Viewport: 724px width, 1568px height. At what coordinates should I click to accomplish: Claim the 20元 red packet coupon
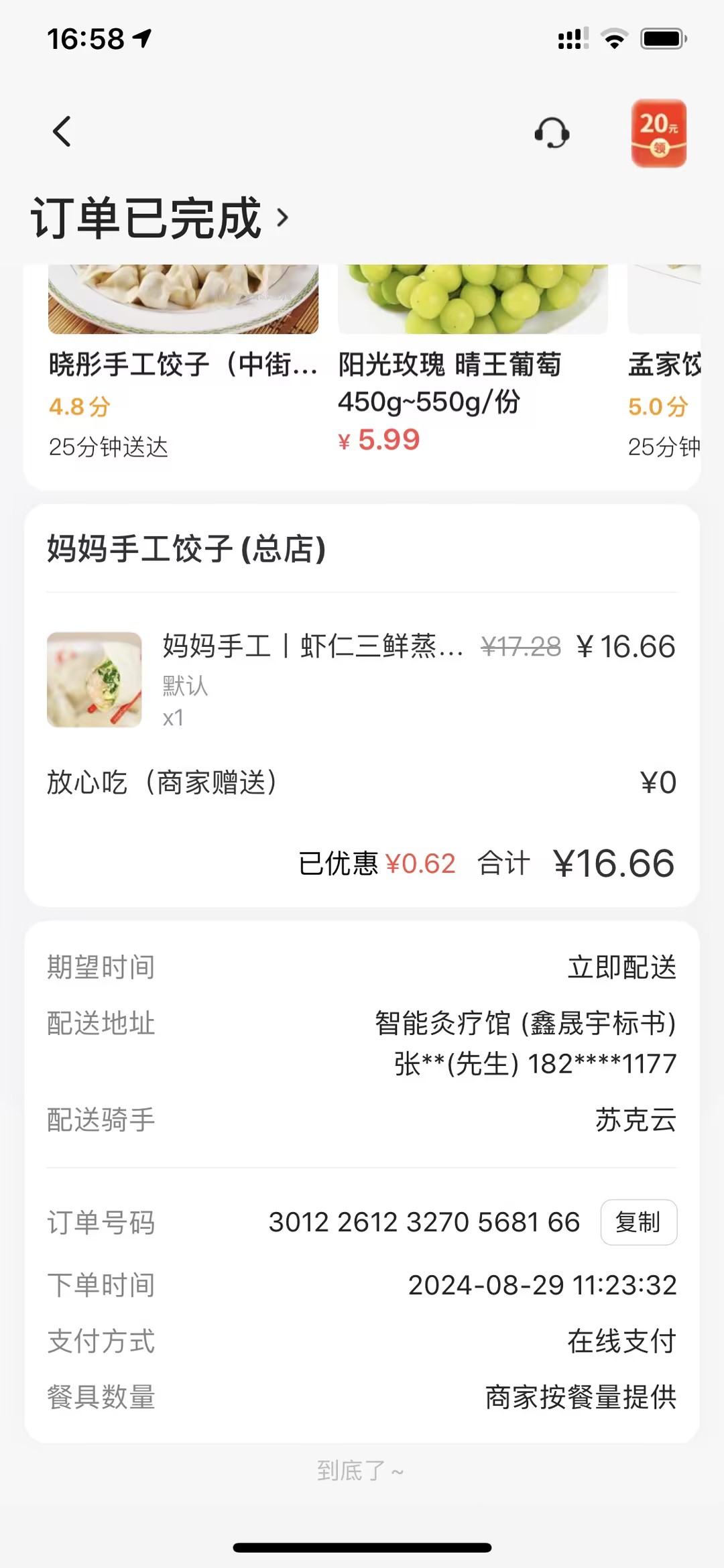(658, 133)
